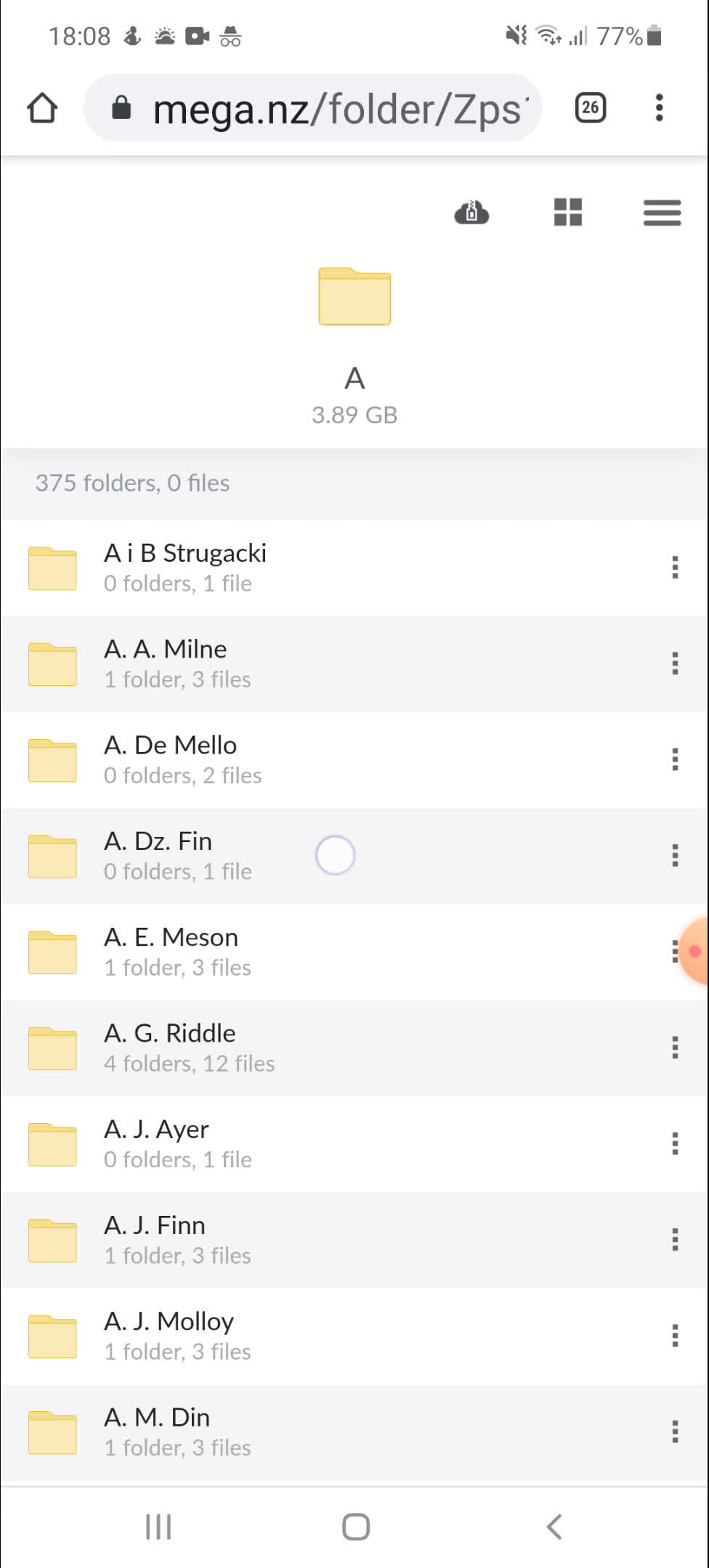This screenshot has width=709, height=1568.
Task: Switch to grid view
Action: coord(567,213)
